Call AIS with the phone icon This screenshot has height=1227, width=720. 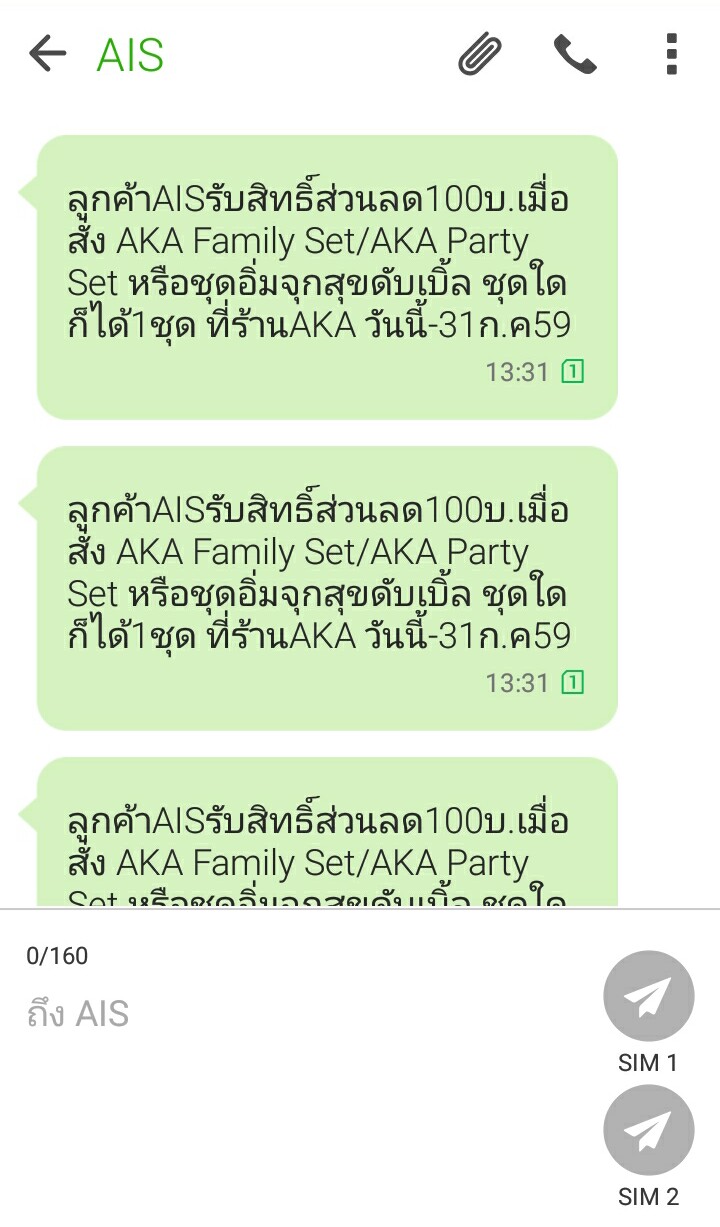[575, 54]
